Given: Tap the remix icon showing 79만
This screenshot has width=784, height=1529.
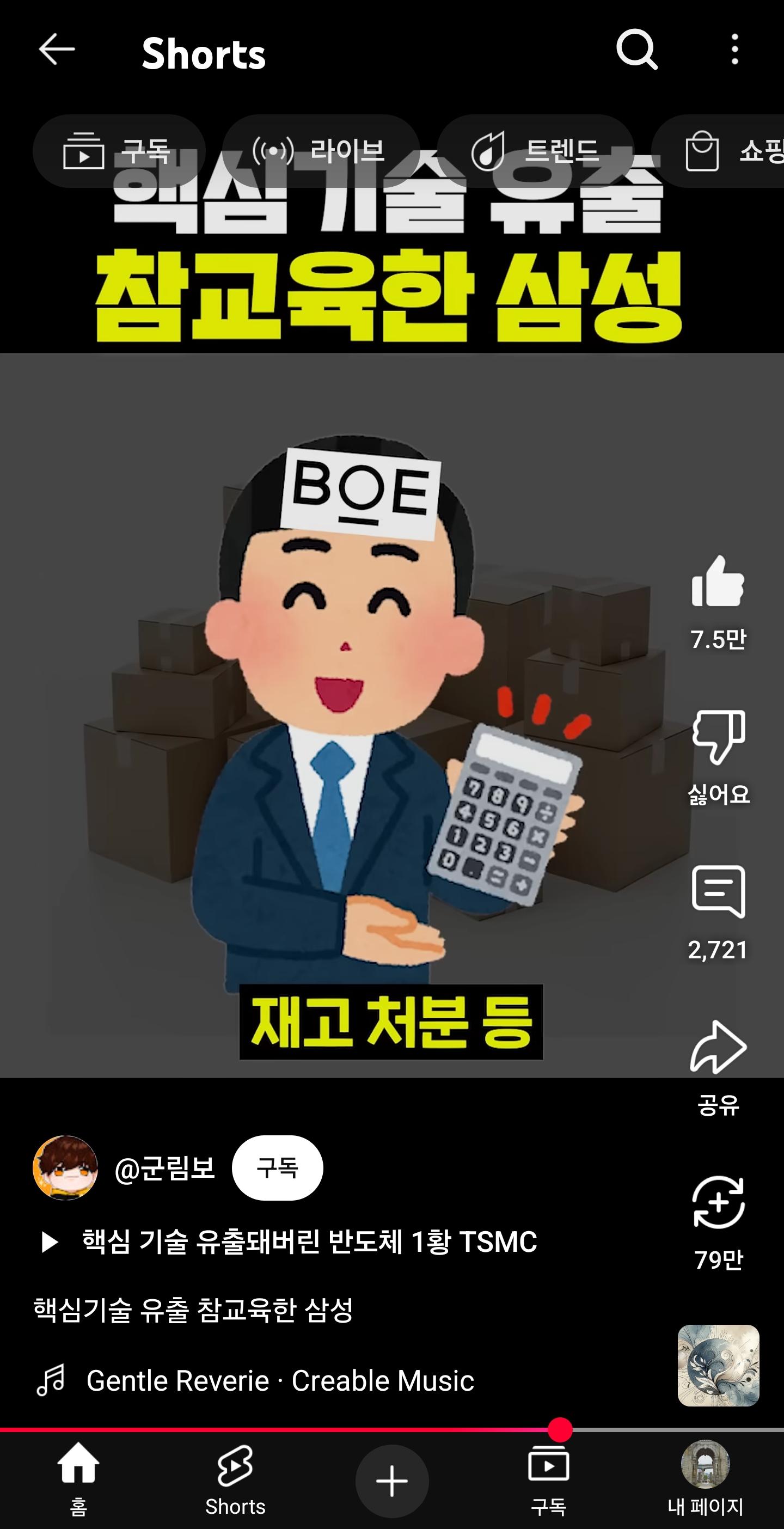Looking at the screenshot, I should pyautogui.click(x=718, y=1202).
